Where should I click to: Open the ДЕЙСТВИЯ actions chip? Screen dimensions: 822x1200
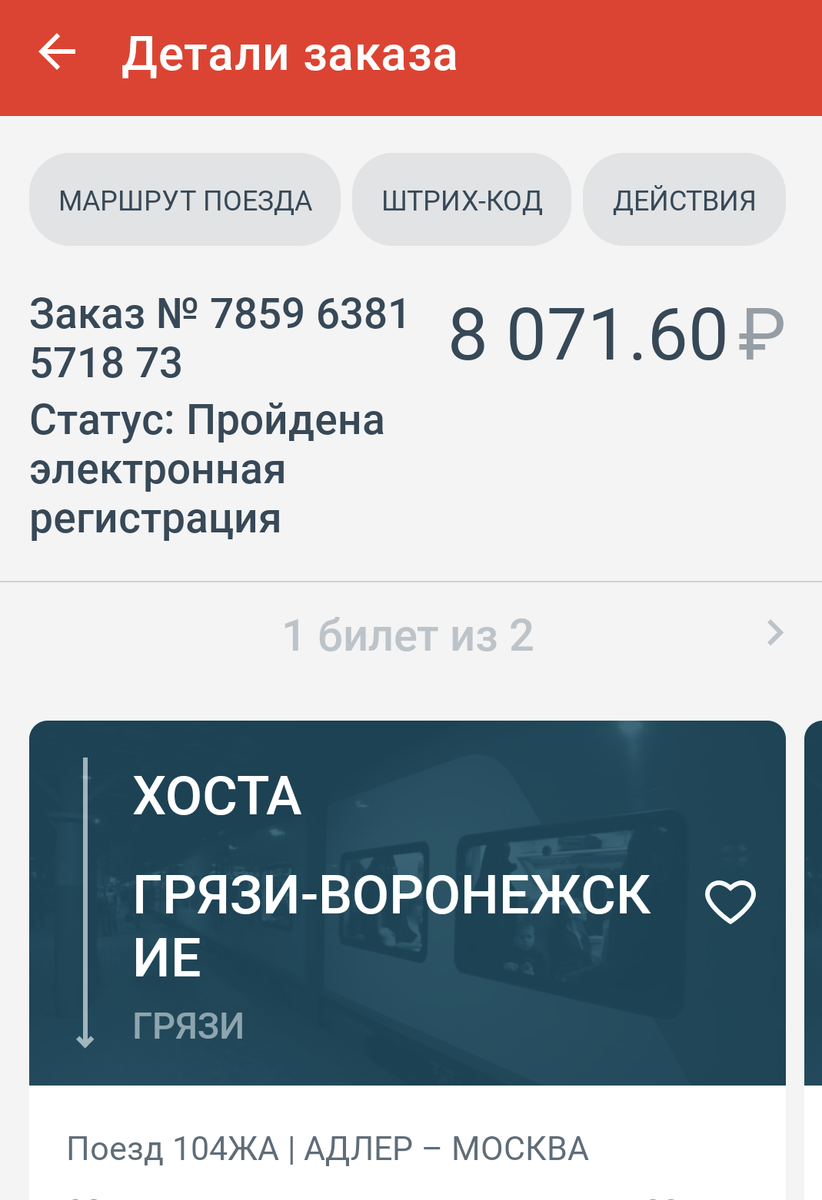coord(684,200)
